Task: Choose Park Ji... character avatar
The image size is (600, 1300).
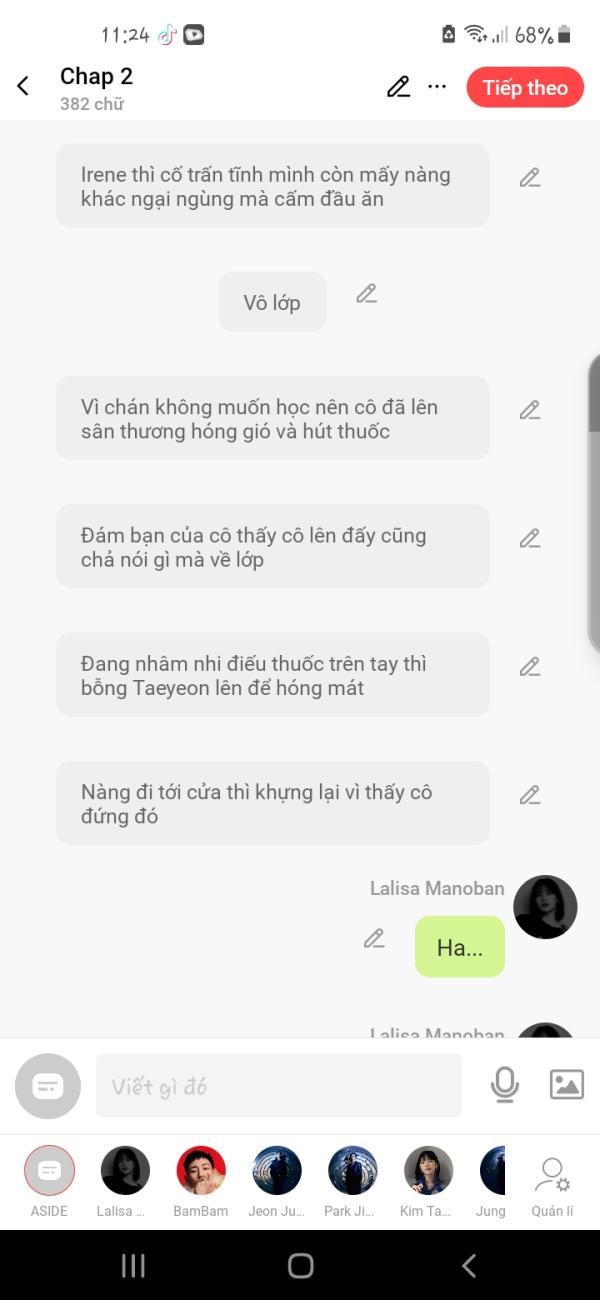Action: point(352,1182)
